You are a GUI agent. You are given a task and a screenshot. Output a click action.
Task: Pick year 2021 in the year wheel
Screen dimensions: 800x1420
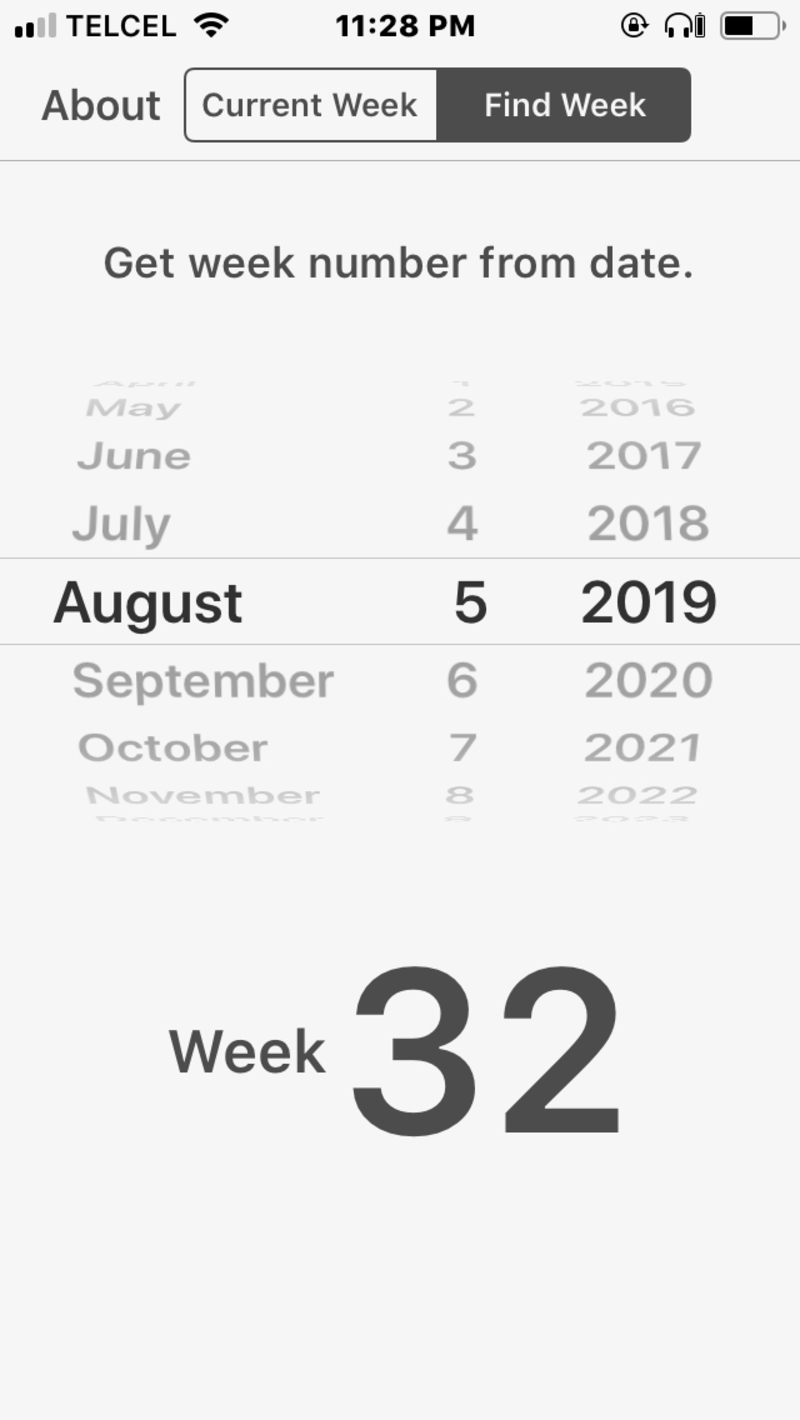click(642, 748)
